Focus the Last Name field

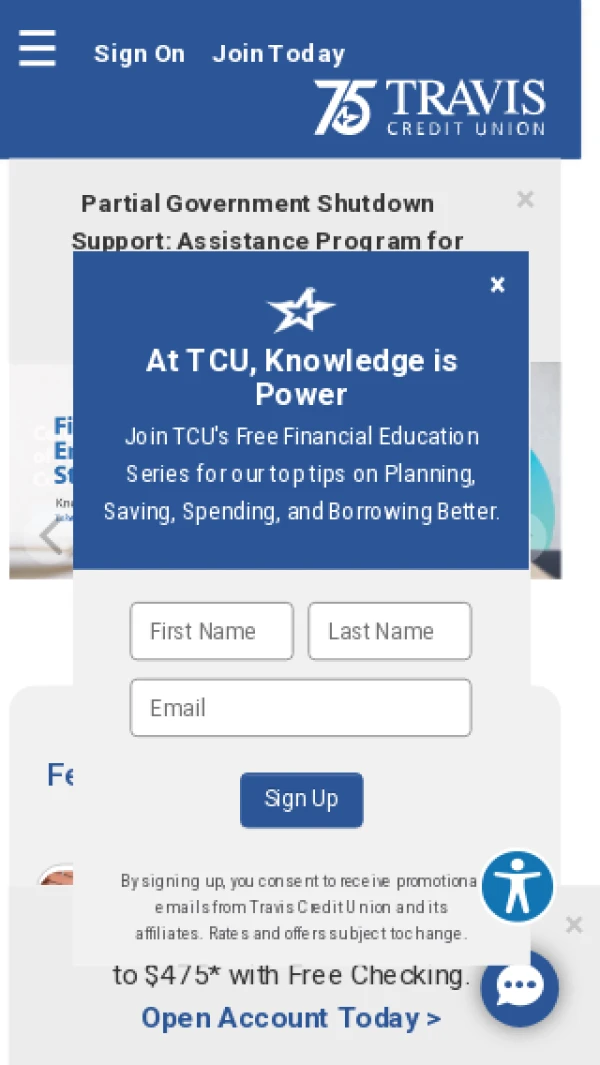[x=389, y=631]
